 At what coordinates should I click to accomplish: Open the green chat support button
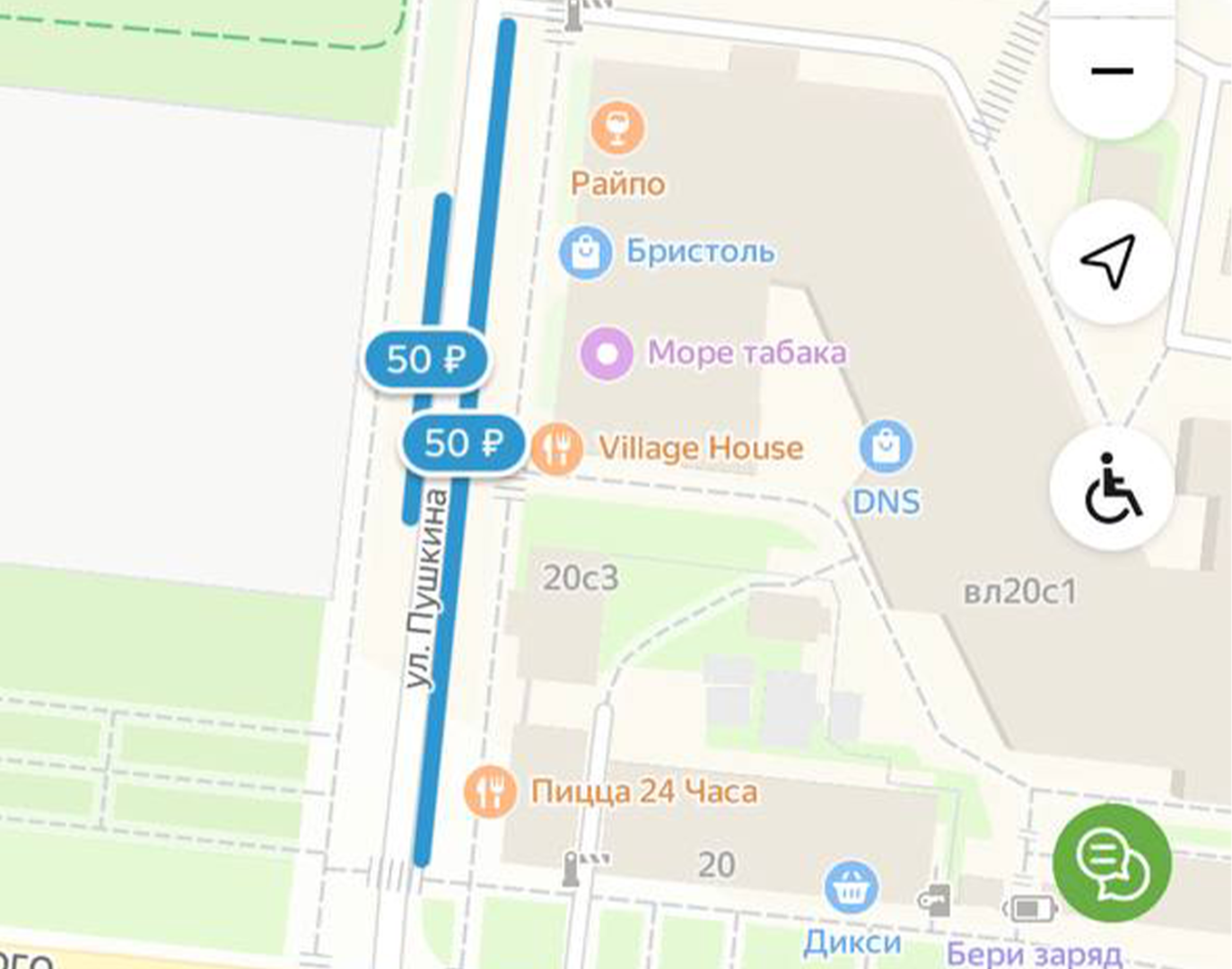coord(1112,863)
